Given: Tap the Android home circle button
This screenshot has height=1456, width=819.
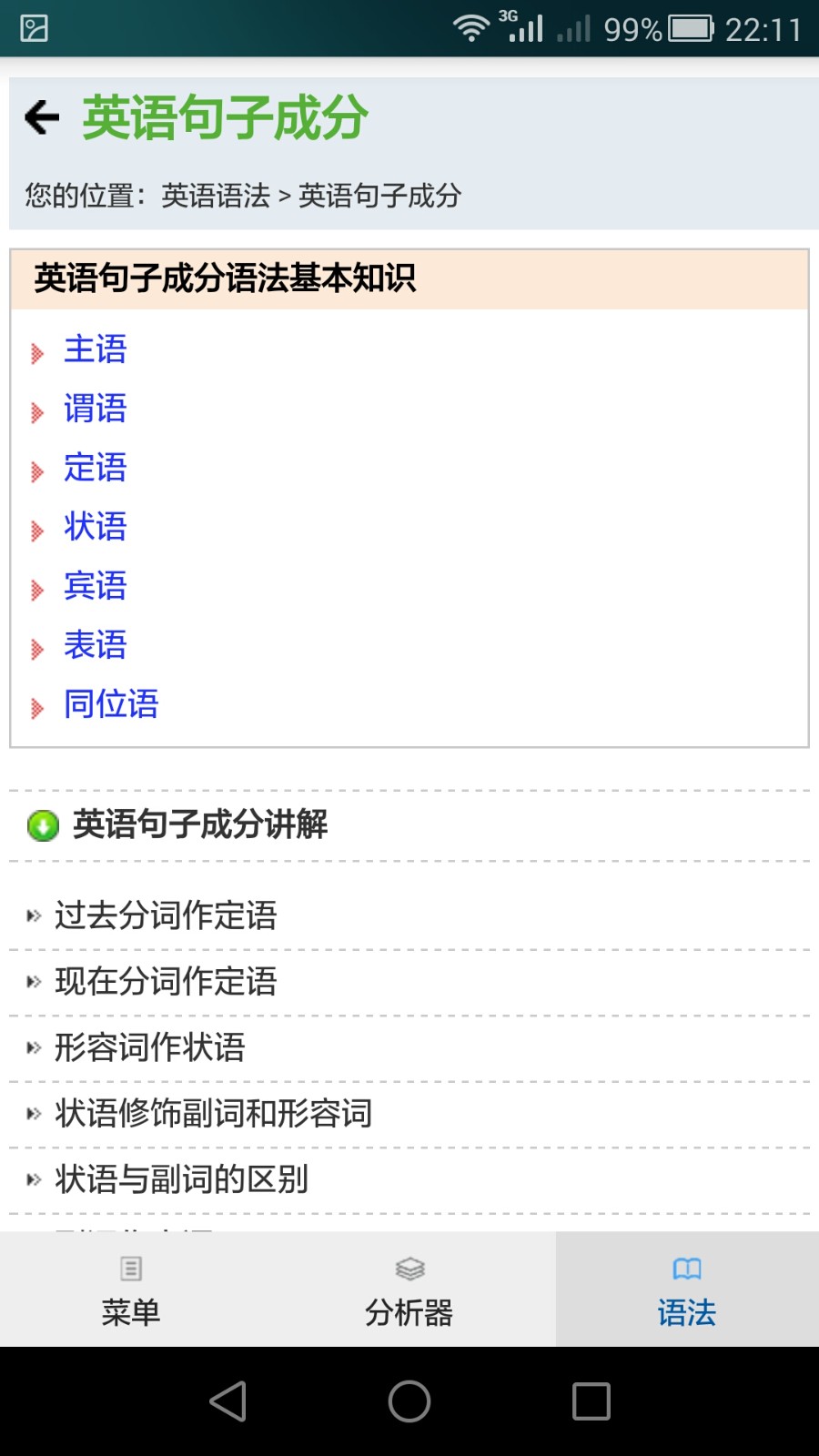Looking at the screenshot, I should pos(409,1401).
